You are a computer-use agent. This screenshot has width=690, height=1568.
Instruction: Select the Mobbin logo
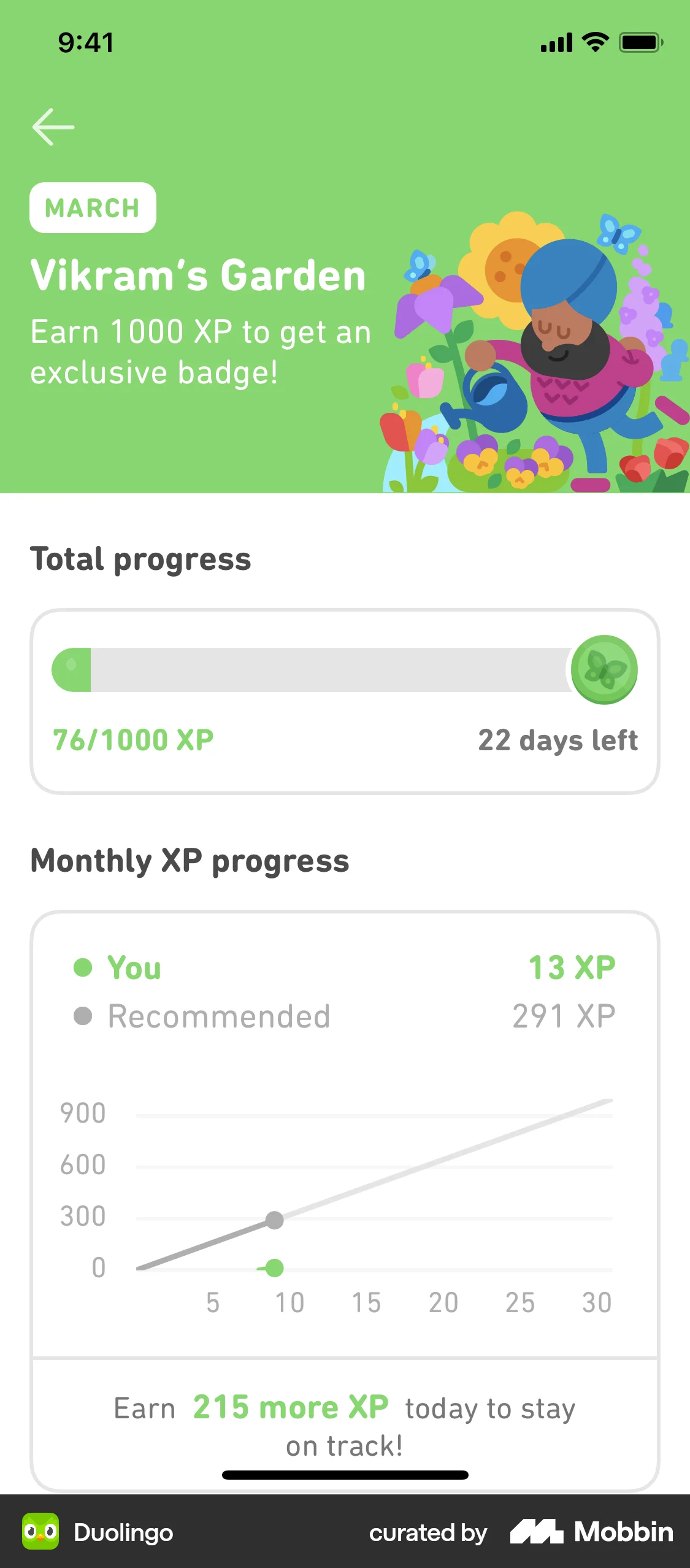tap(592, 1532)
